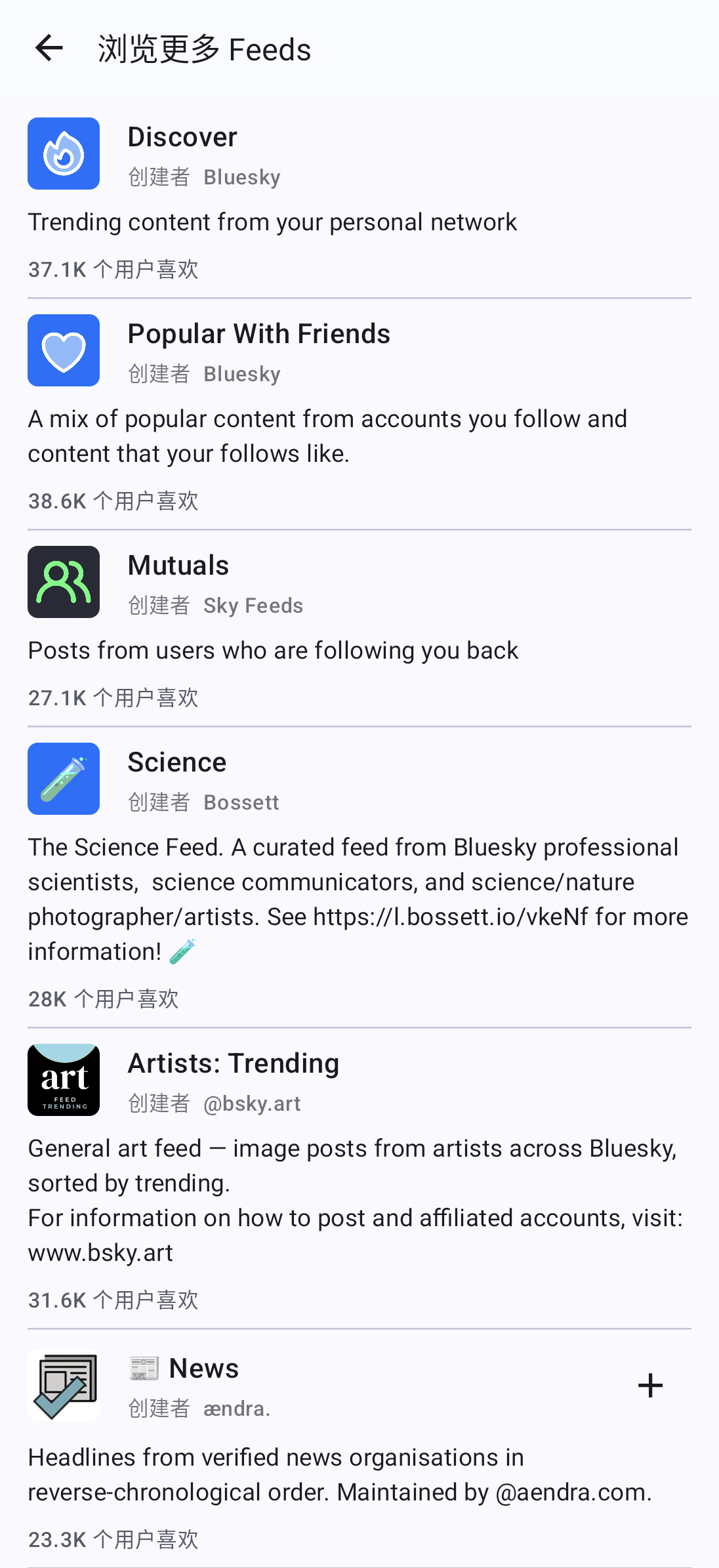Go back using the top arrow
Screen dimensions: 719x1568
[x=49, y=49]
